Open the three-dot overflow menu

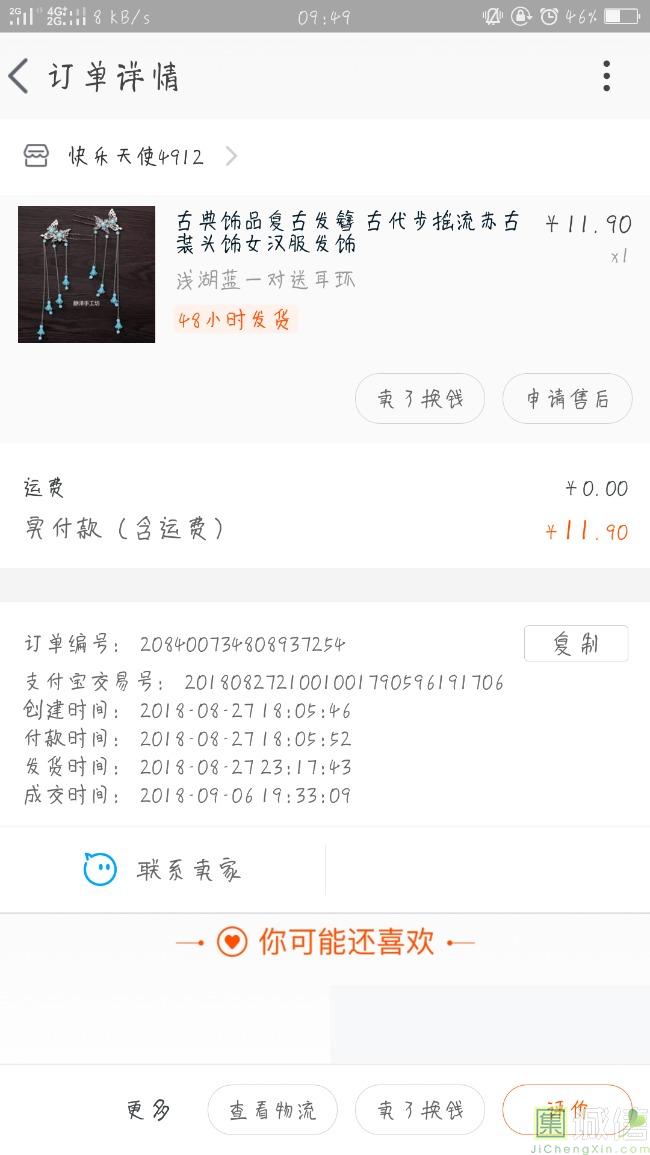point(606,76)
